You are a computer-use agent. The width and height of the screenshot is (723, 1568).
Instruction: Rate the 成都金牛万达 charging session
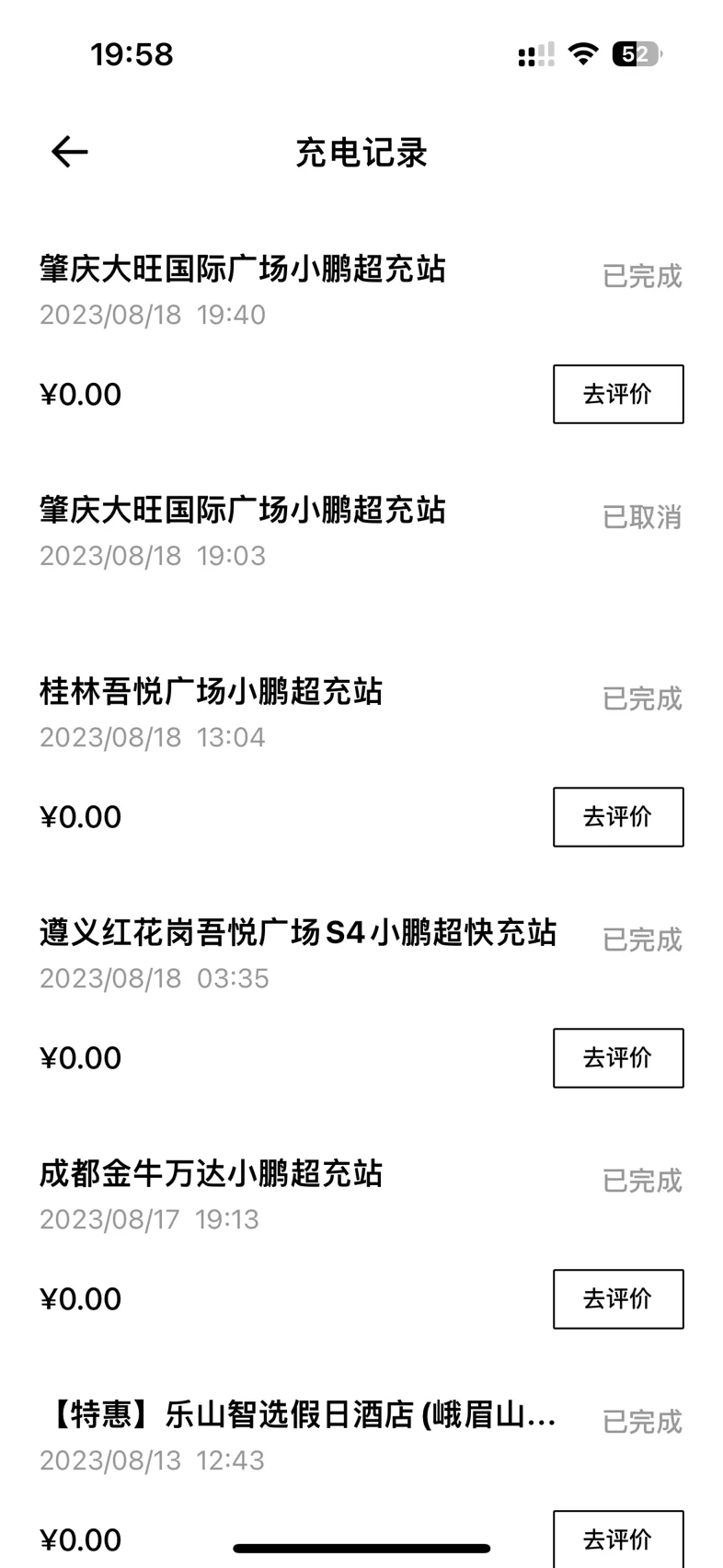click(x=618, y=1298)
